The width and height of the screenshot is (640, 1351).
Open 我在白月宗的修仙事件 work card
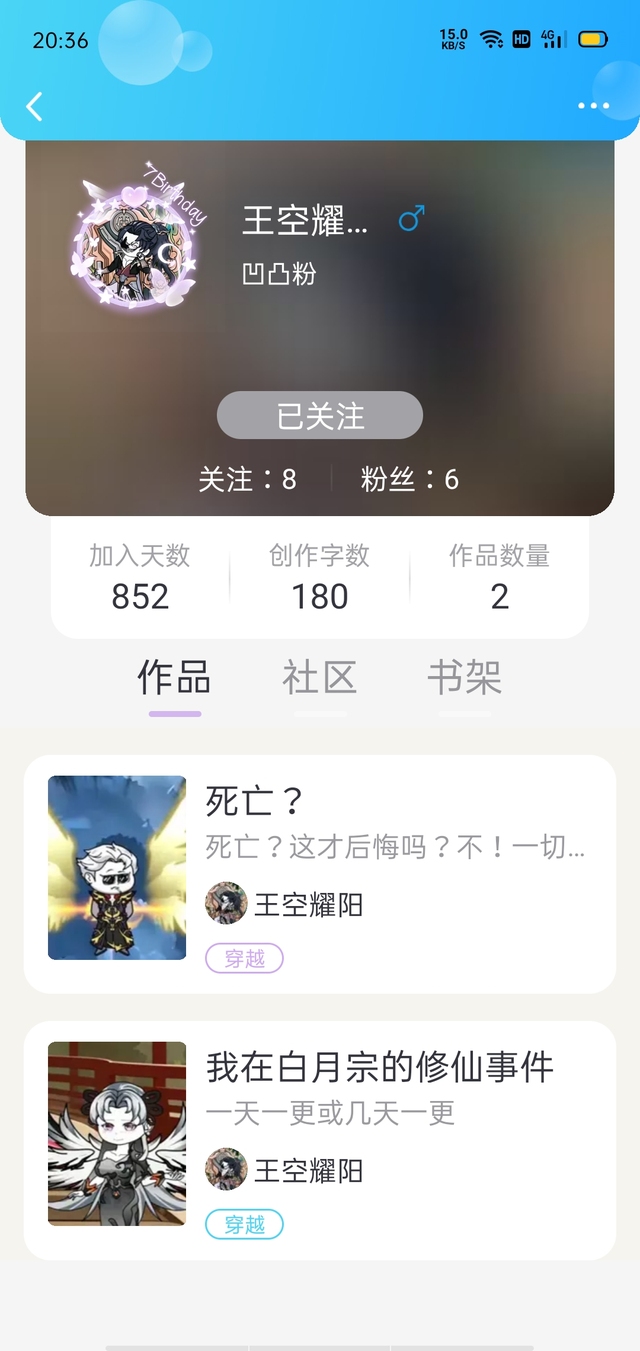320,1140
